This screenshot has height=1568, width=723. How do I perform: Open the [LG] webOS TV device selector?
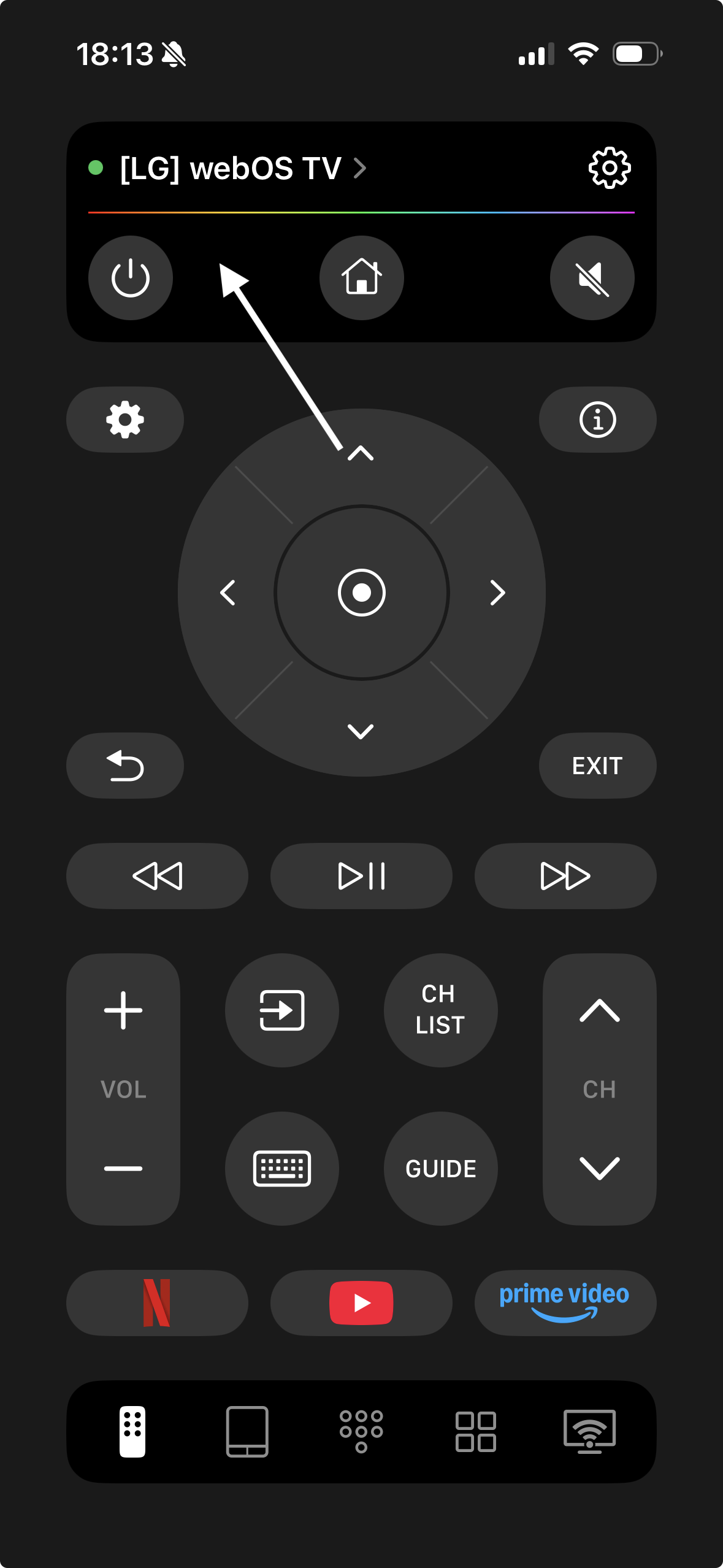[x=242, y=168]
